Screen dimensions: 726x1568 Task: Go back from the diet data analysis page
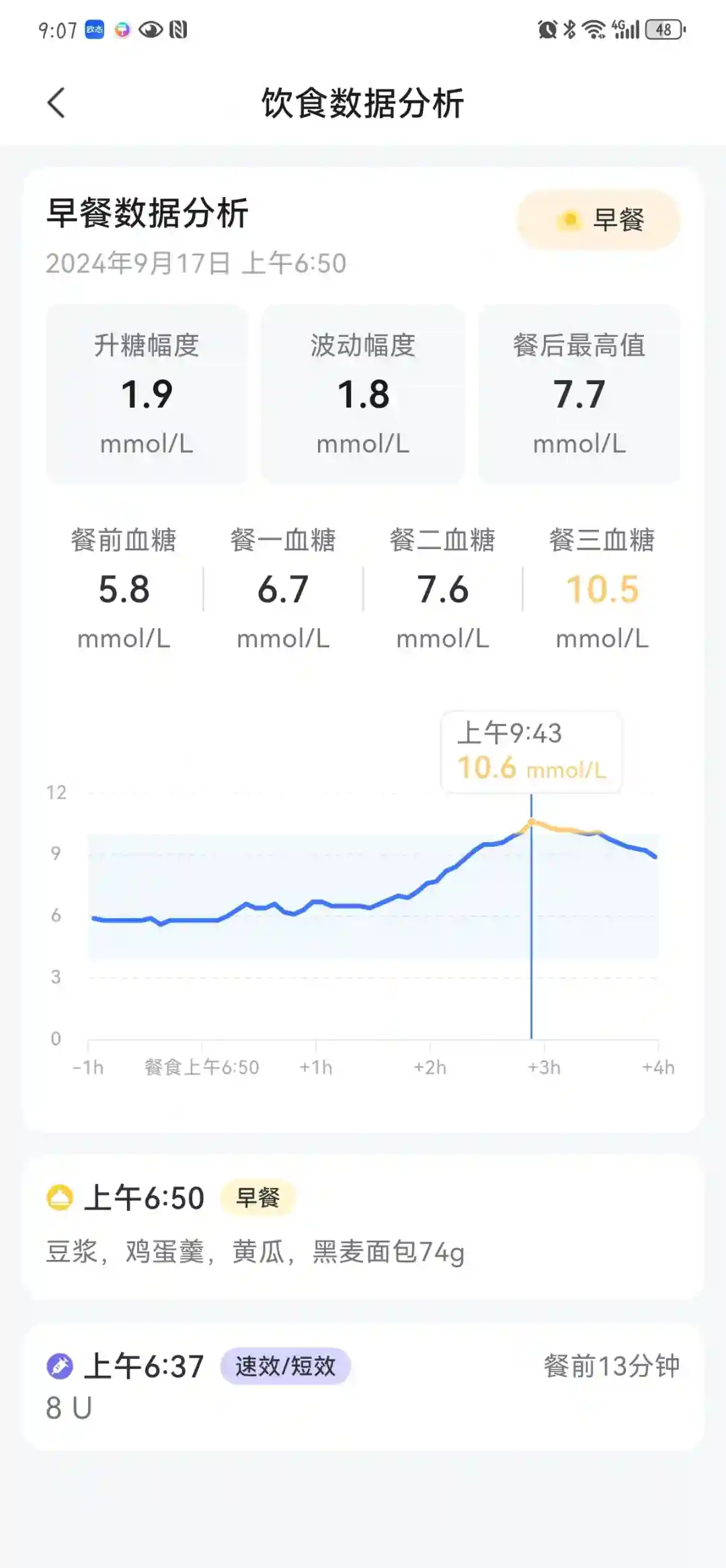[56, 104]
